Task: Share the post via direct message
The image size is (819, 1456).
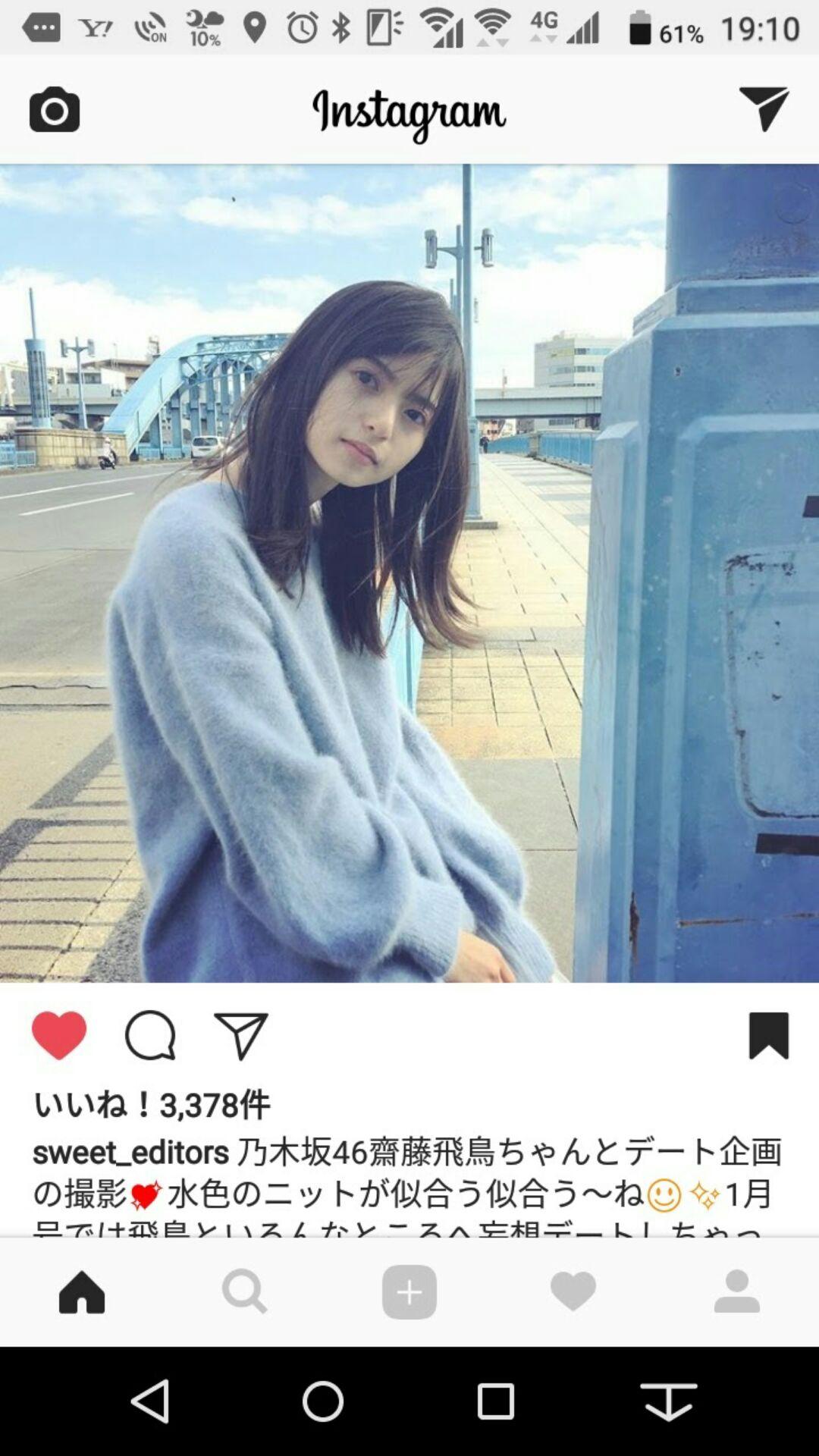Action: [241, 1035]
